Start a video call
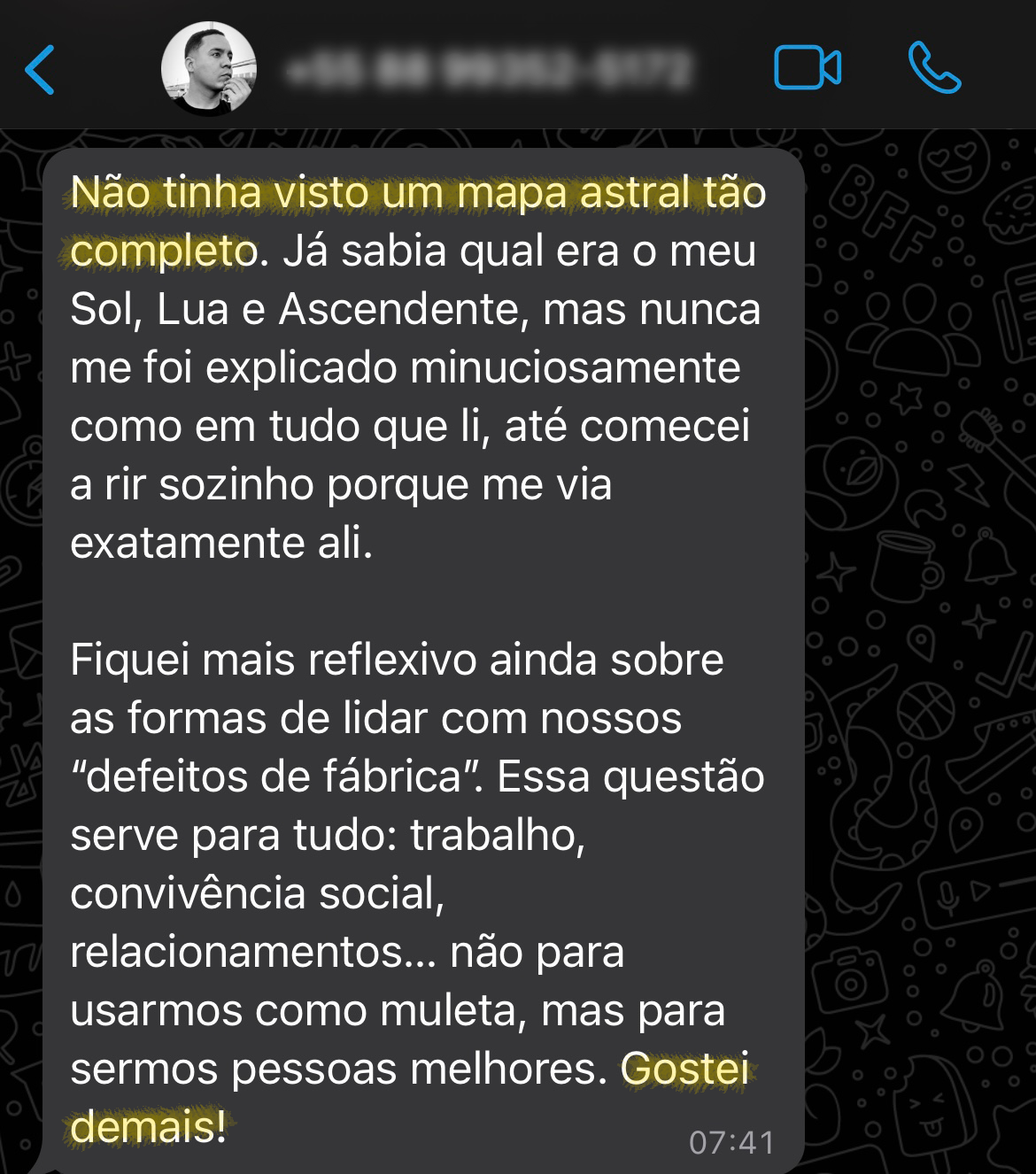 (807, 69)
